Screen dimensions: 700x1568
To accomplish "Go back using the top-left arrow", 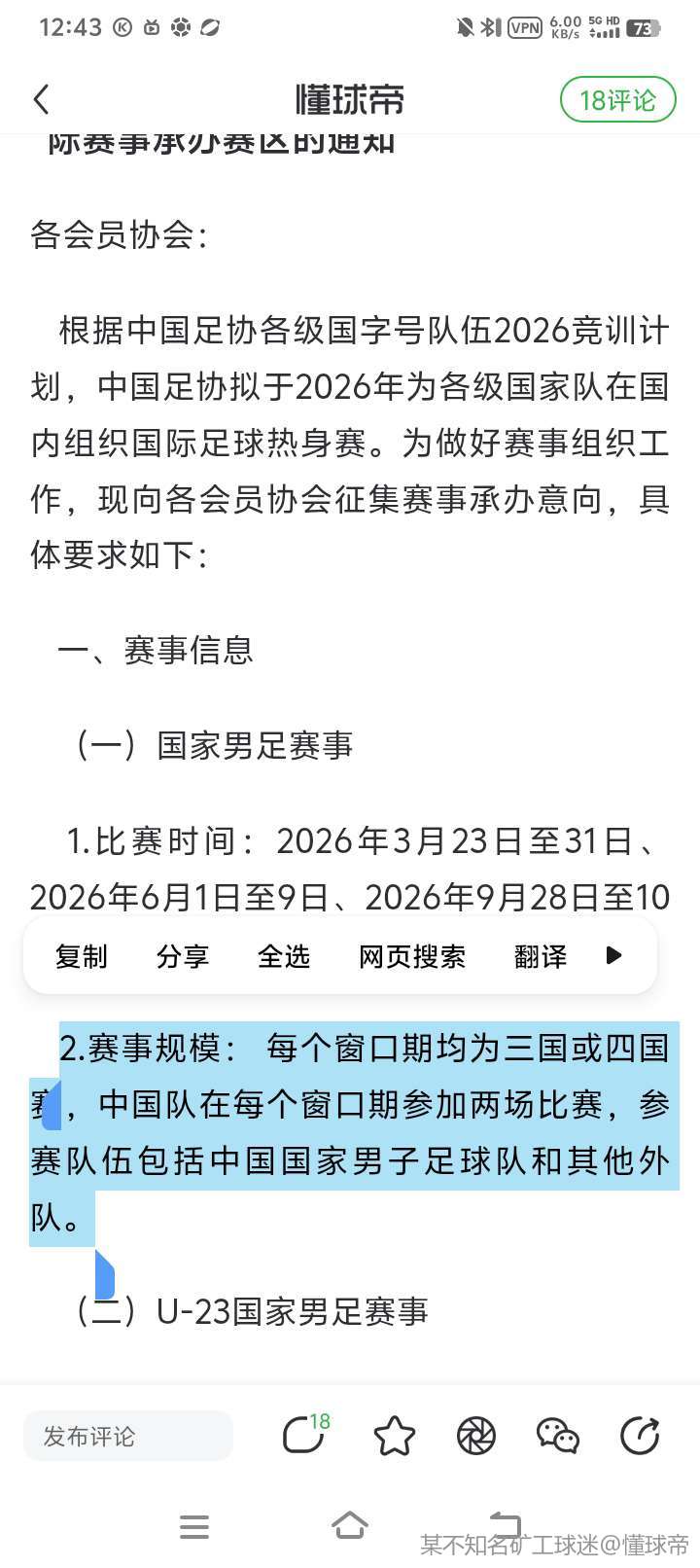I will pos(41,99).
